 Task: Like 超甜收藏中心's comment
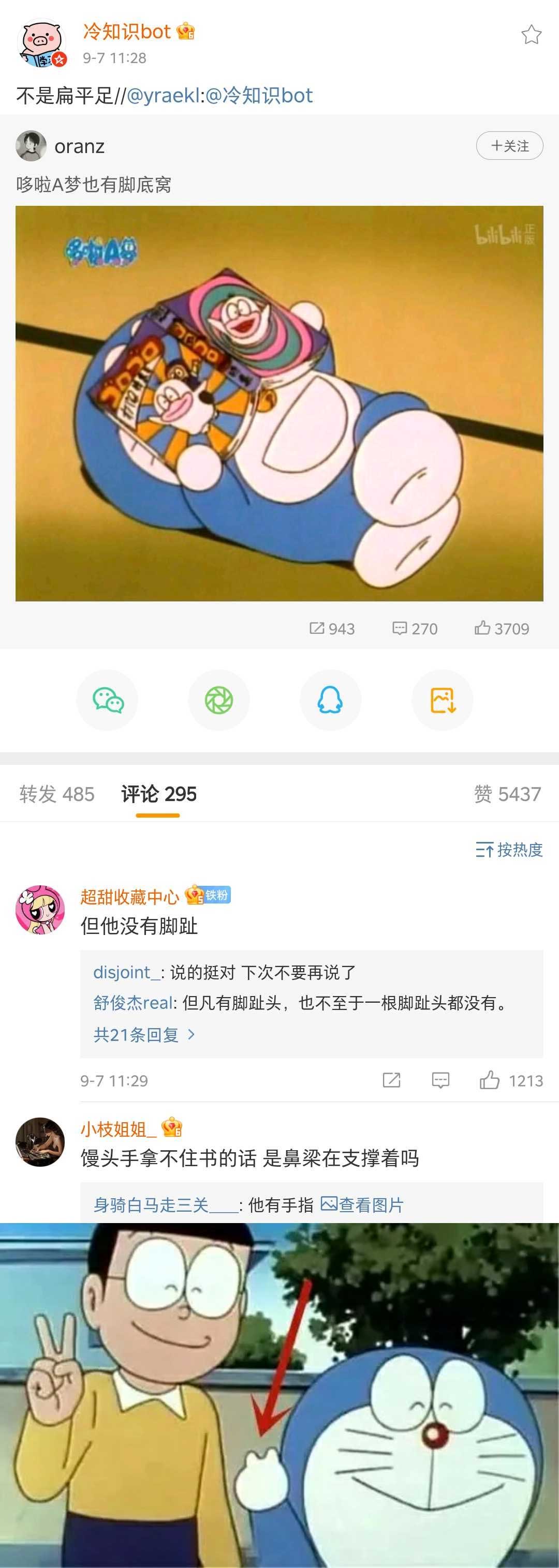pyautogui.click(x=490, y=1080)
